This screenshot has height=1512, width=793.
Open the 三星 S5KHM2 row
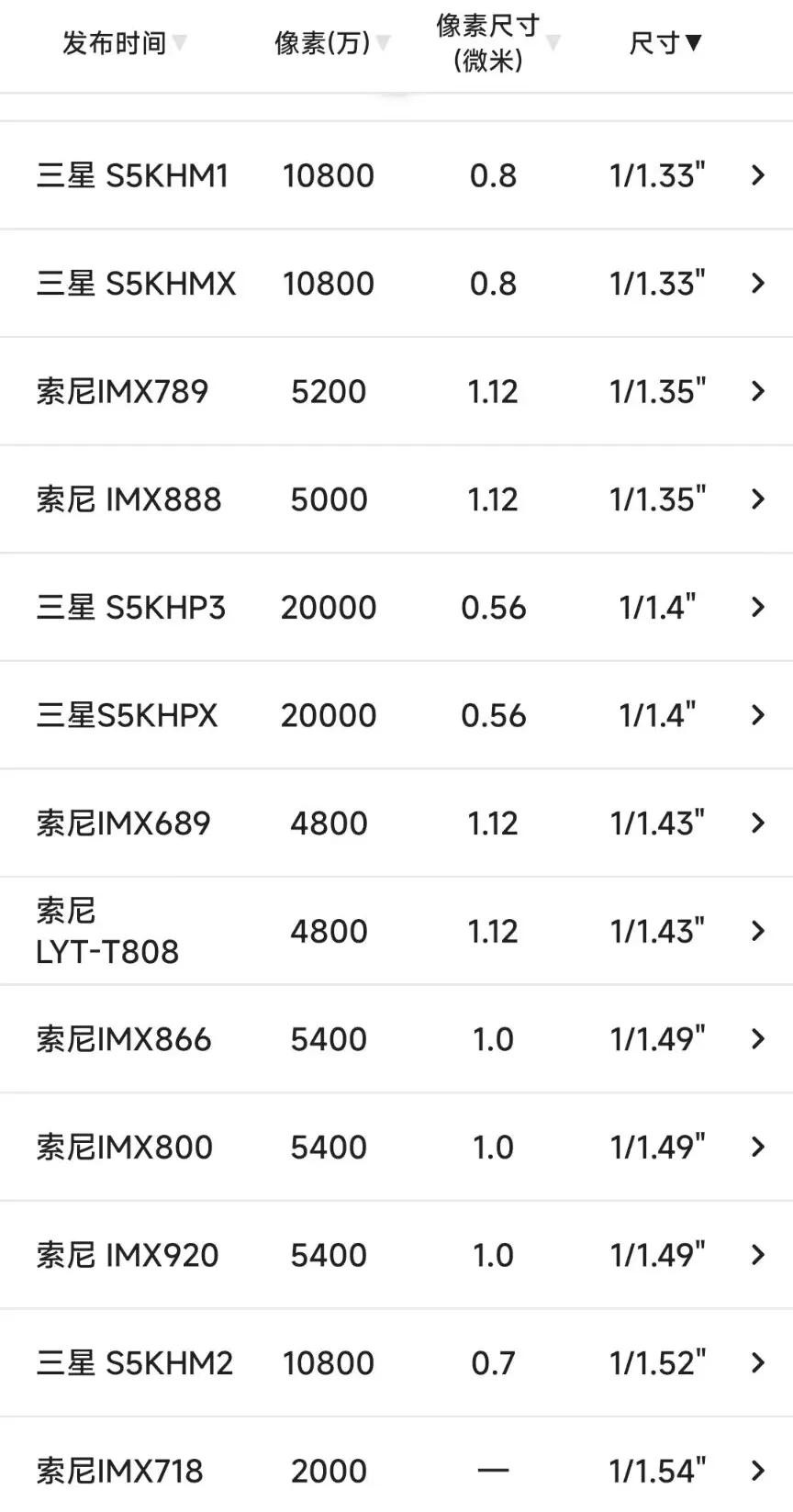395,1363
